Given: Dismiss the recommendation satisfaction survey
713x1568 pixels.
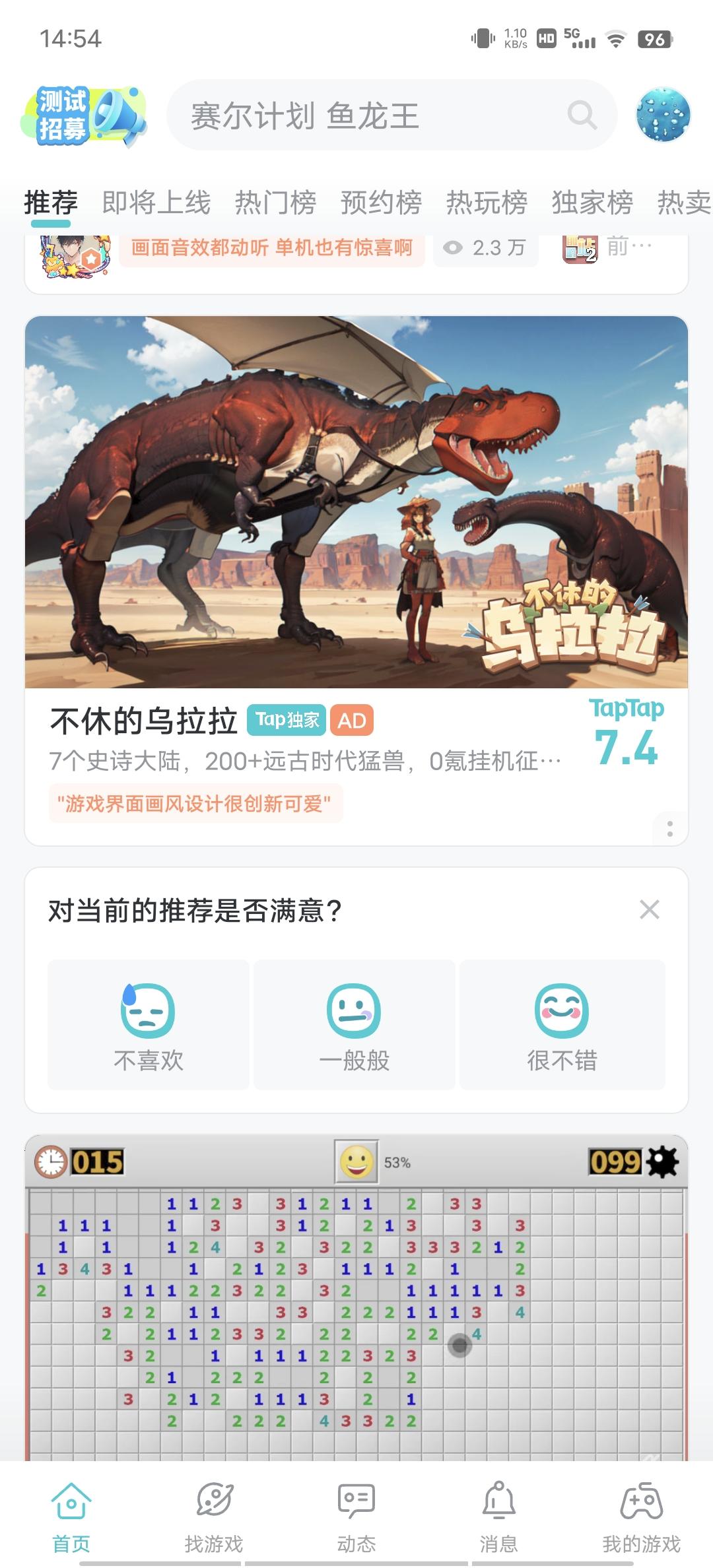Looking at the screenshot, I should tap(650, 910).
